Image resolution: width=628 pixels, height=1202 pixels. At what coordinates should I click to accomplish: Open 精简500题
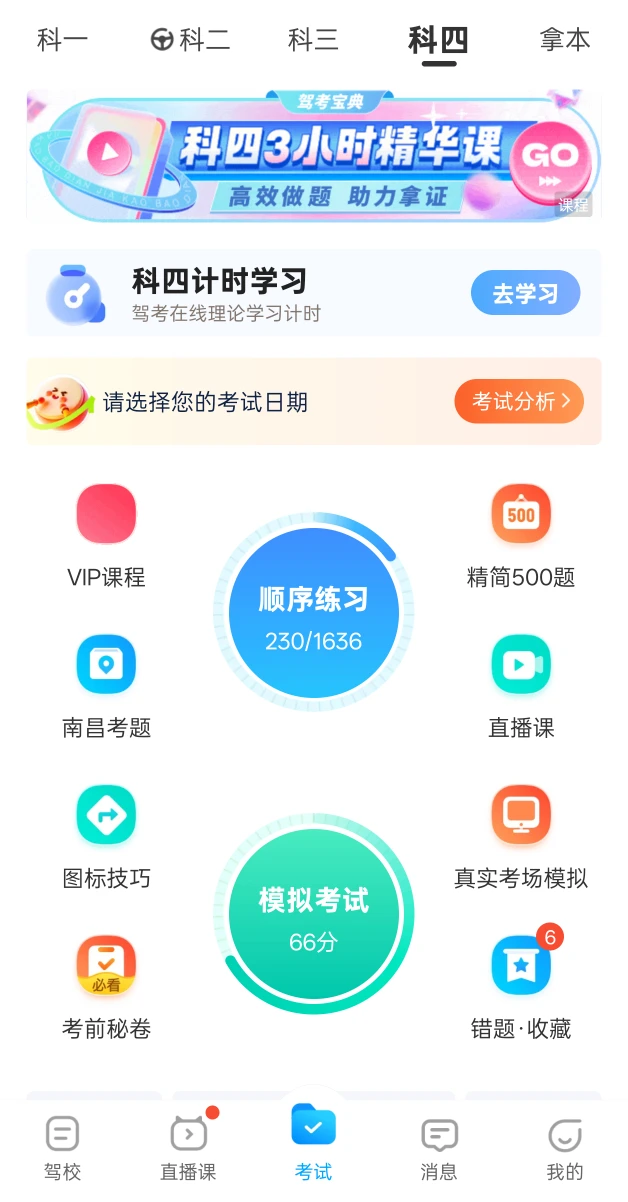521,535
